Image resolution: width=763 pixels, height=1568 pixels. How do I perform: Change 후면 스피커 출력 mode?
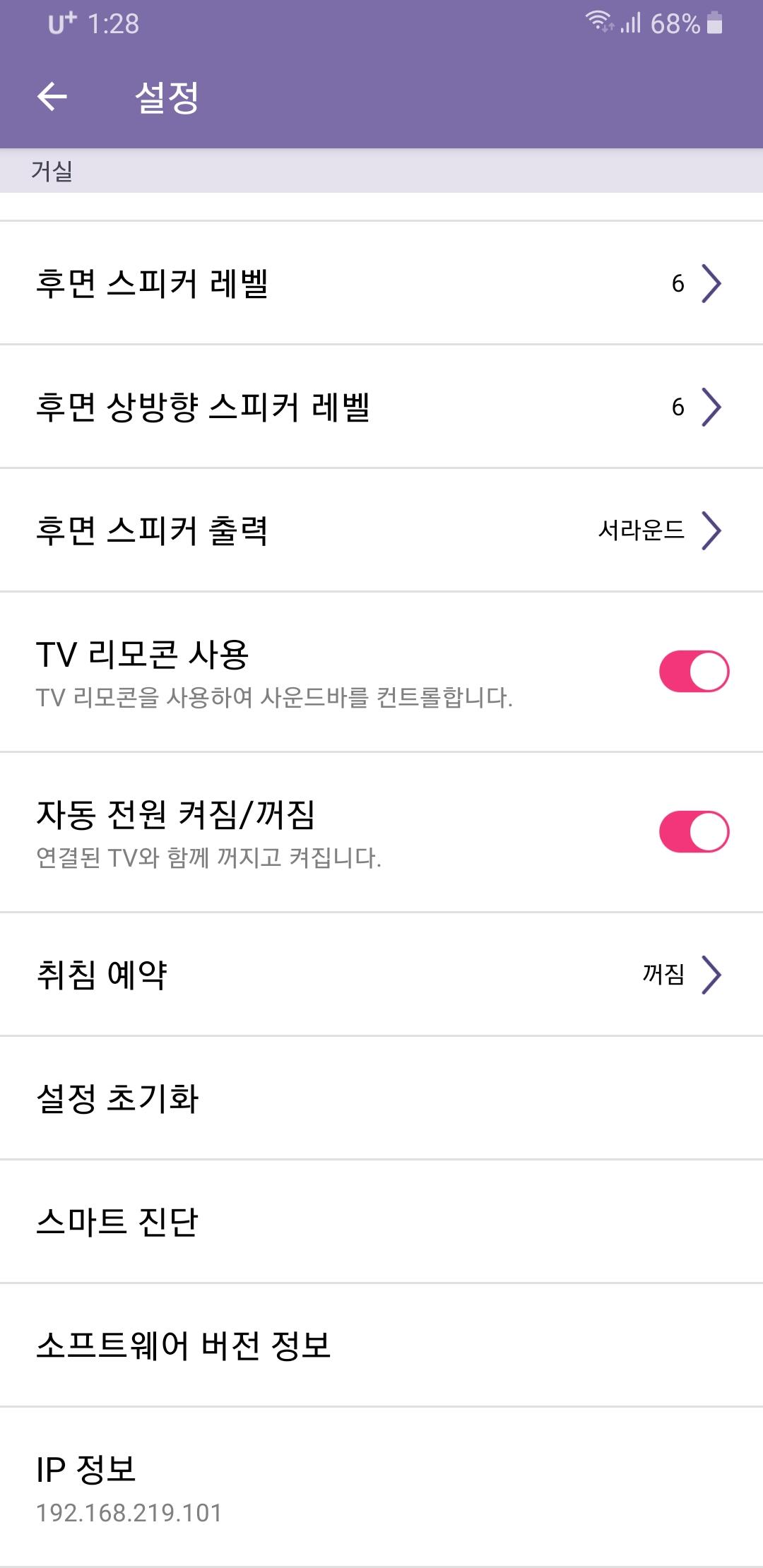(x=381, y=530)
